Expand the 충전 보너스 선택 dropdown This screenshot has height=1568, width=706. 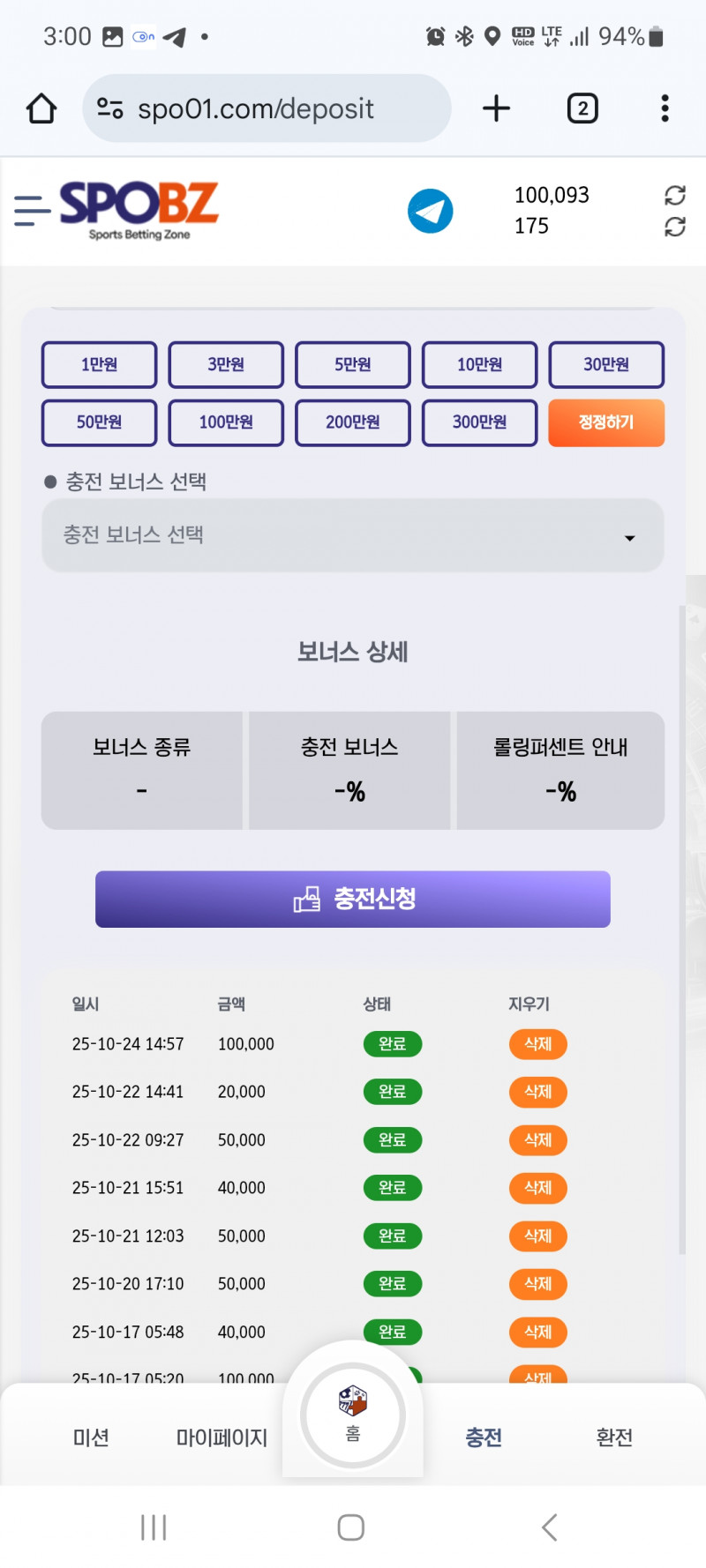(x=353, y=535)
